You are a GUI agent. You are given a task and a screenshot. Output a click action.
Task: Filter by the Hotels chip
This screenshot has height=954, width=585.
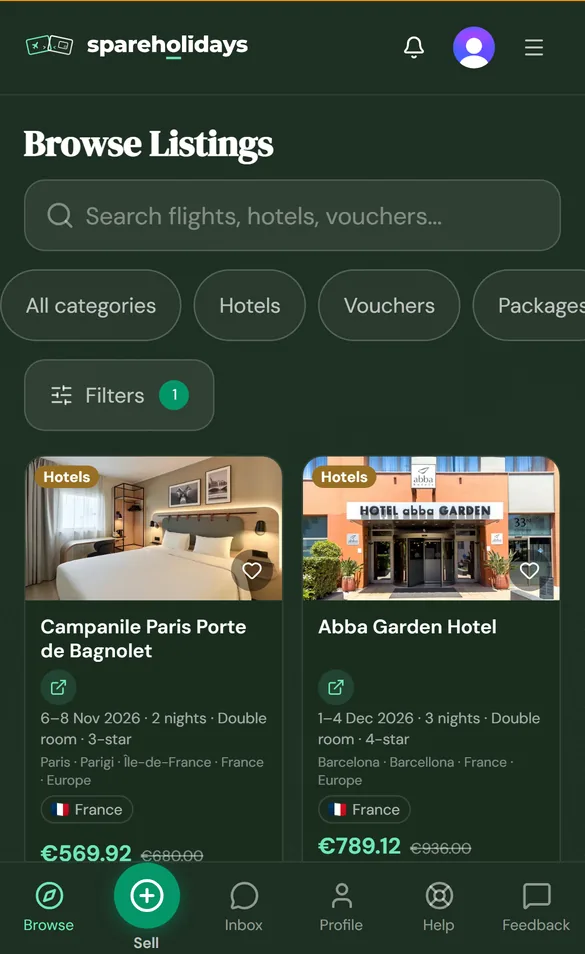point(250,305)
